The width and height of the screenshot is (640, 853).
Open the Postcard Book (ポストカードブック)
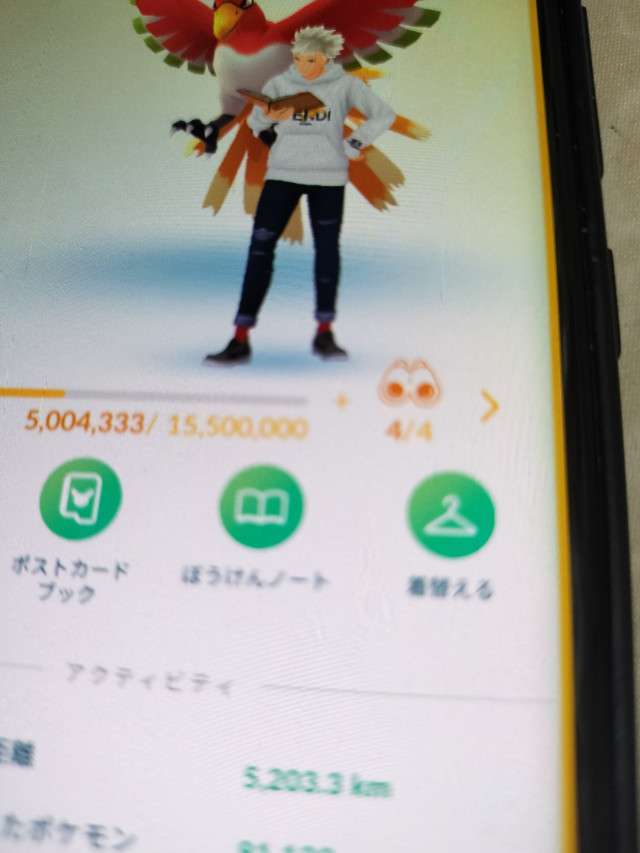point(80,499)
